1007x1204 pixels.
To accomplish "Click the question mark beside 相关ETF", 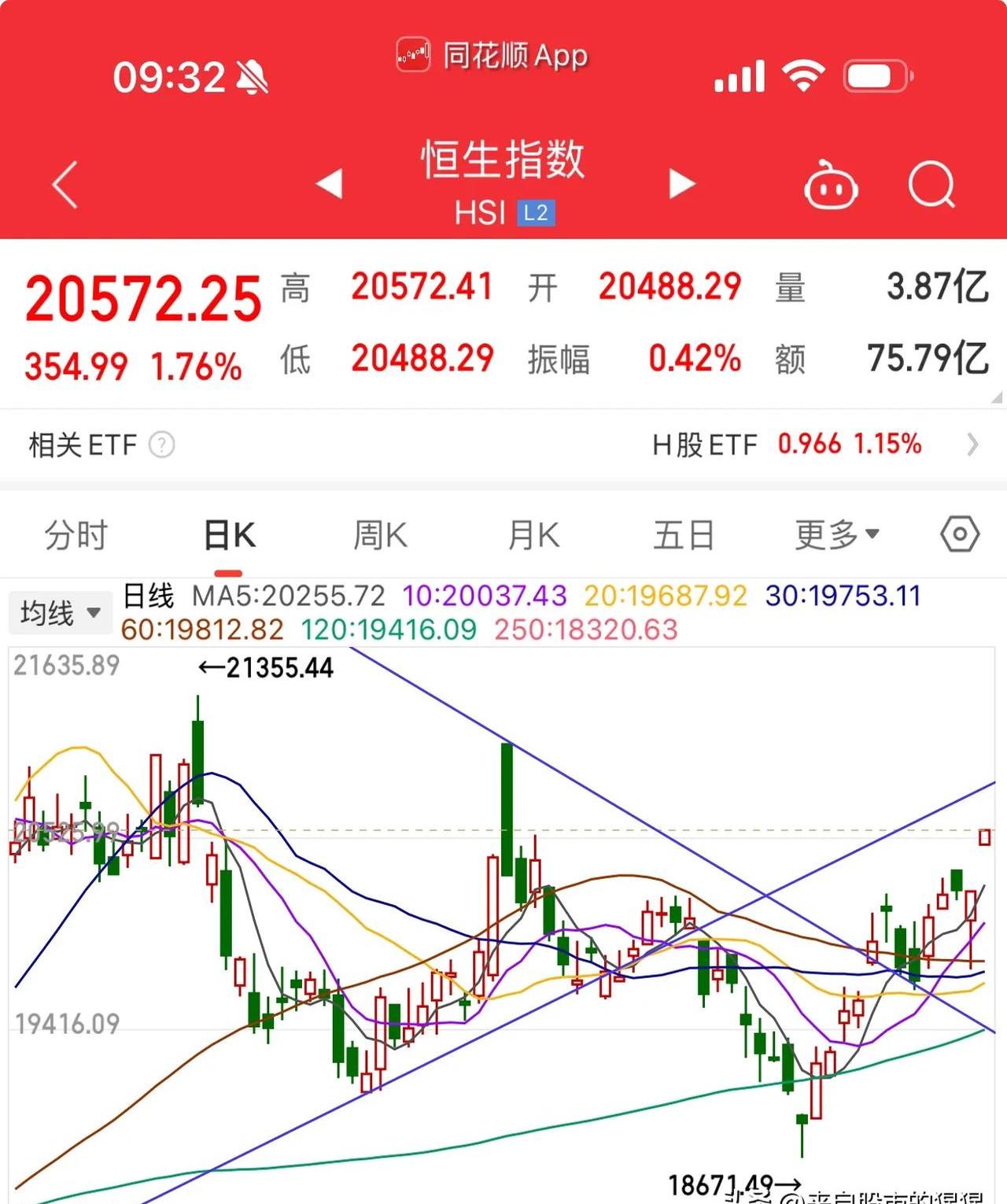I will (162, 445).
